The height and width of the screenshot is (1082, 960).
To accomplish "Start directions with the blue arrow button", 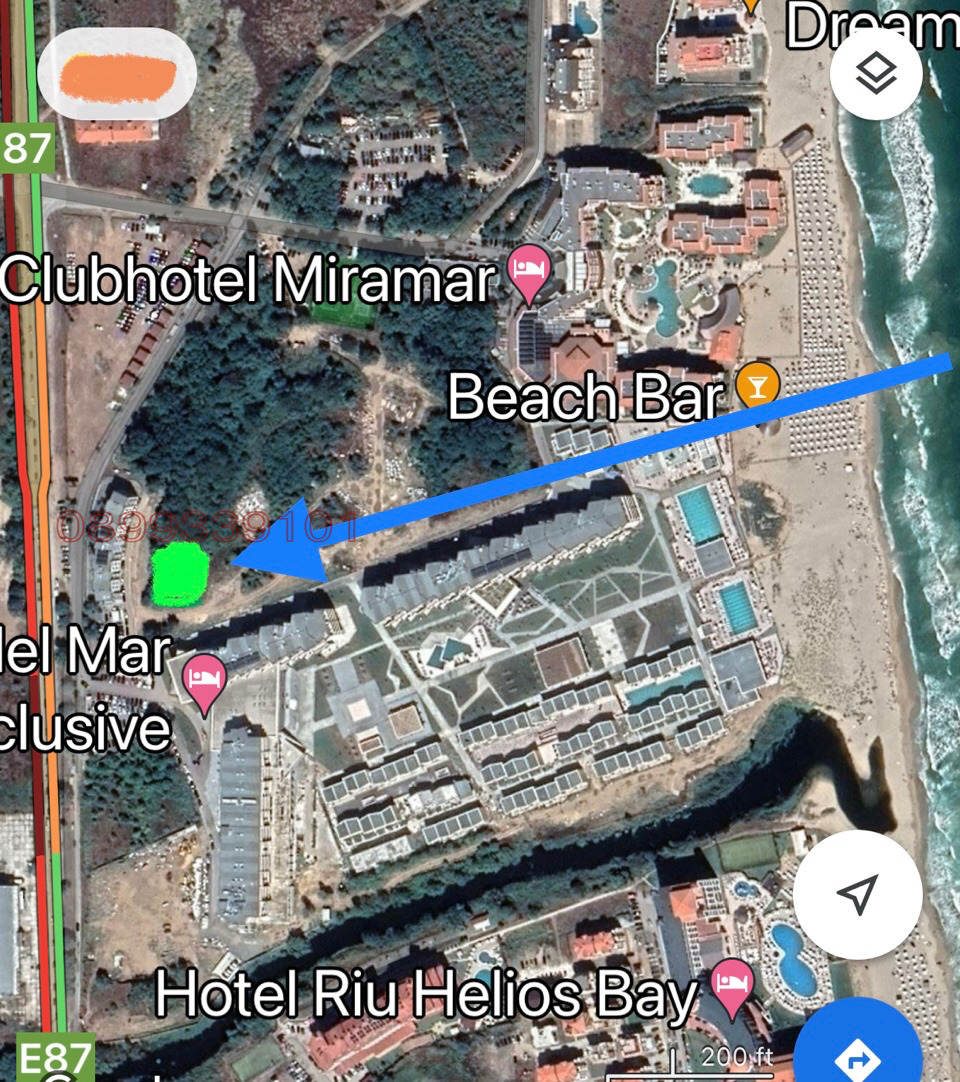I will click(x=860, y=1050).
